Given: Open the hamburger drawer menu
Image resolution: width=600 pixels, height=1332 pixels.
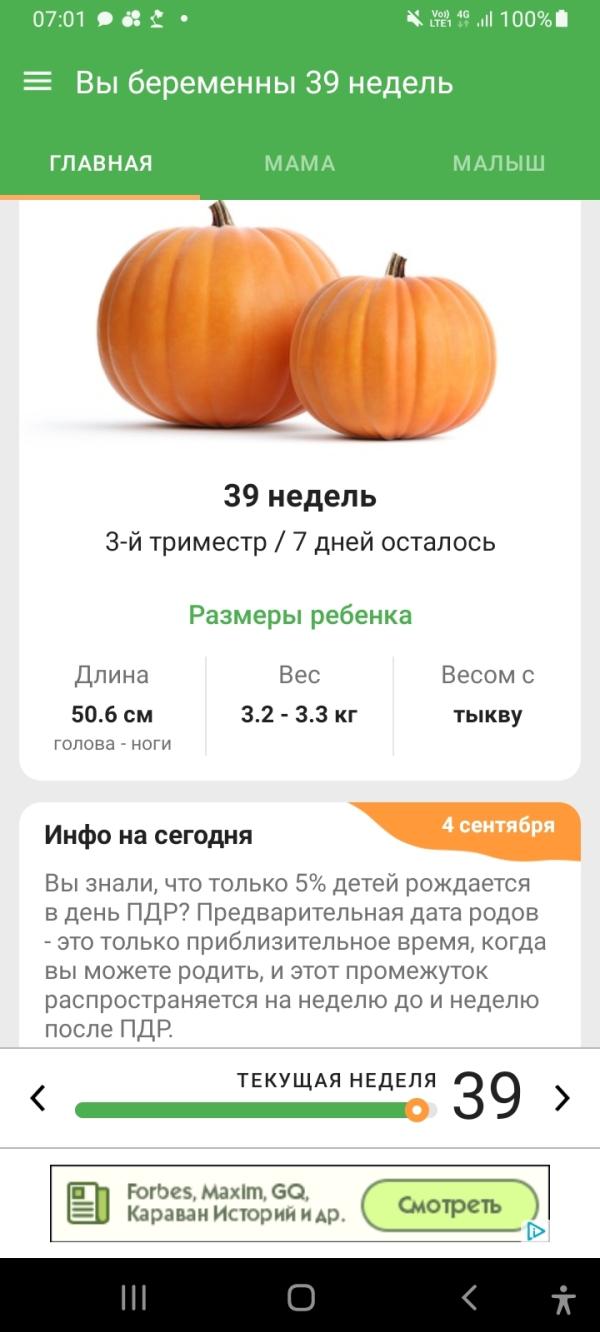Looking at the screenshot, I should coord(37,82).
